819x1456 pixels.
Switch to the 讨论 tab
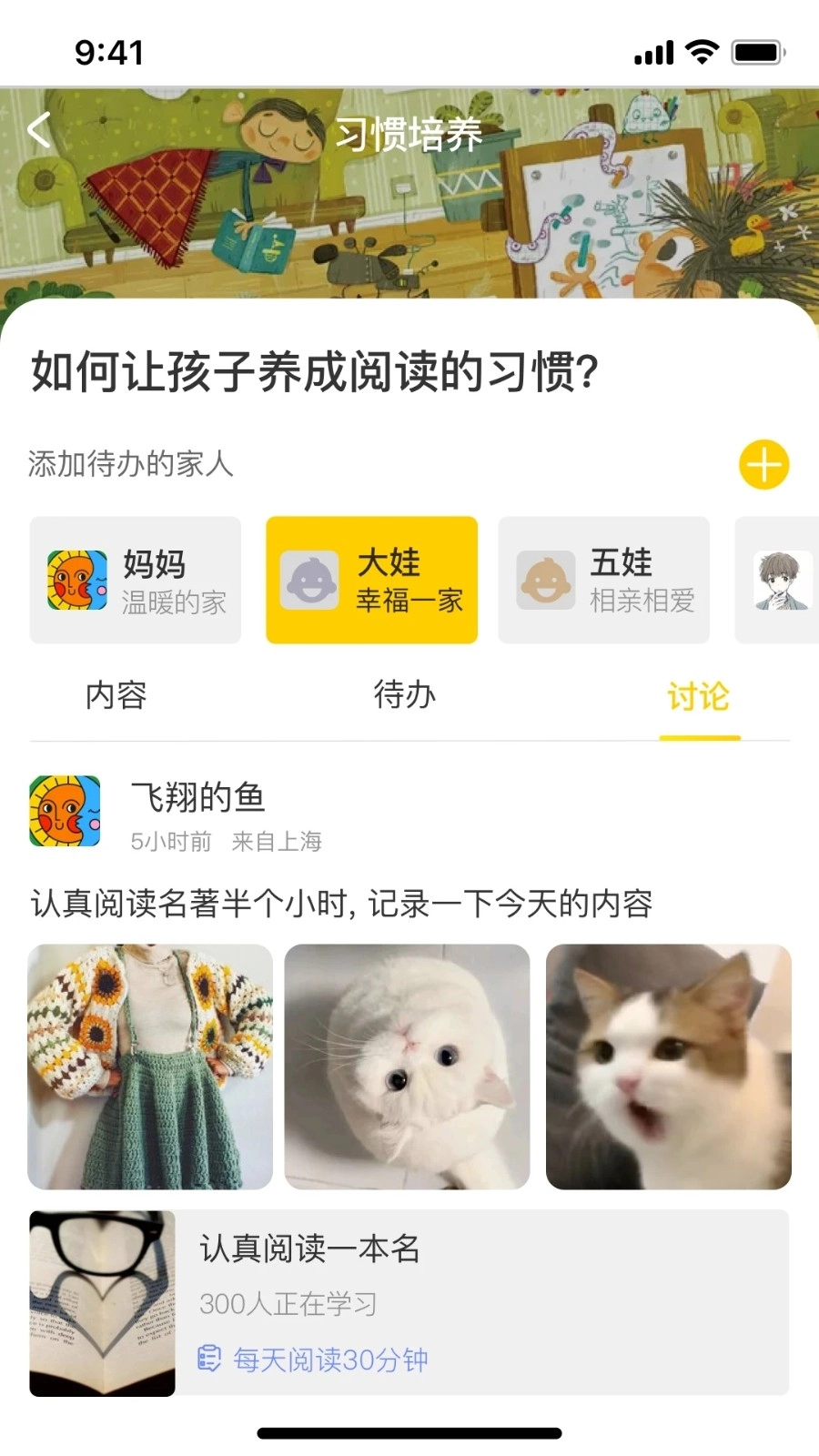click(698, 697)
